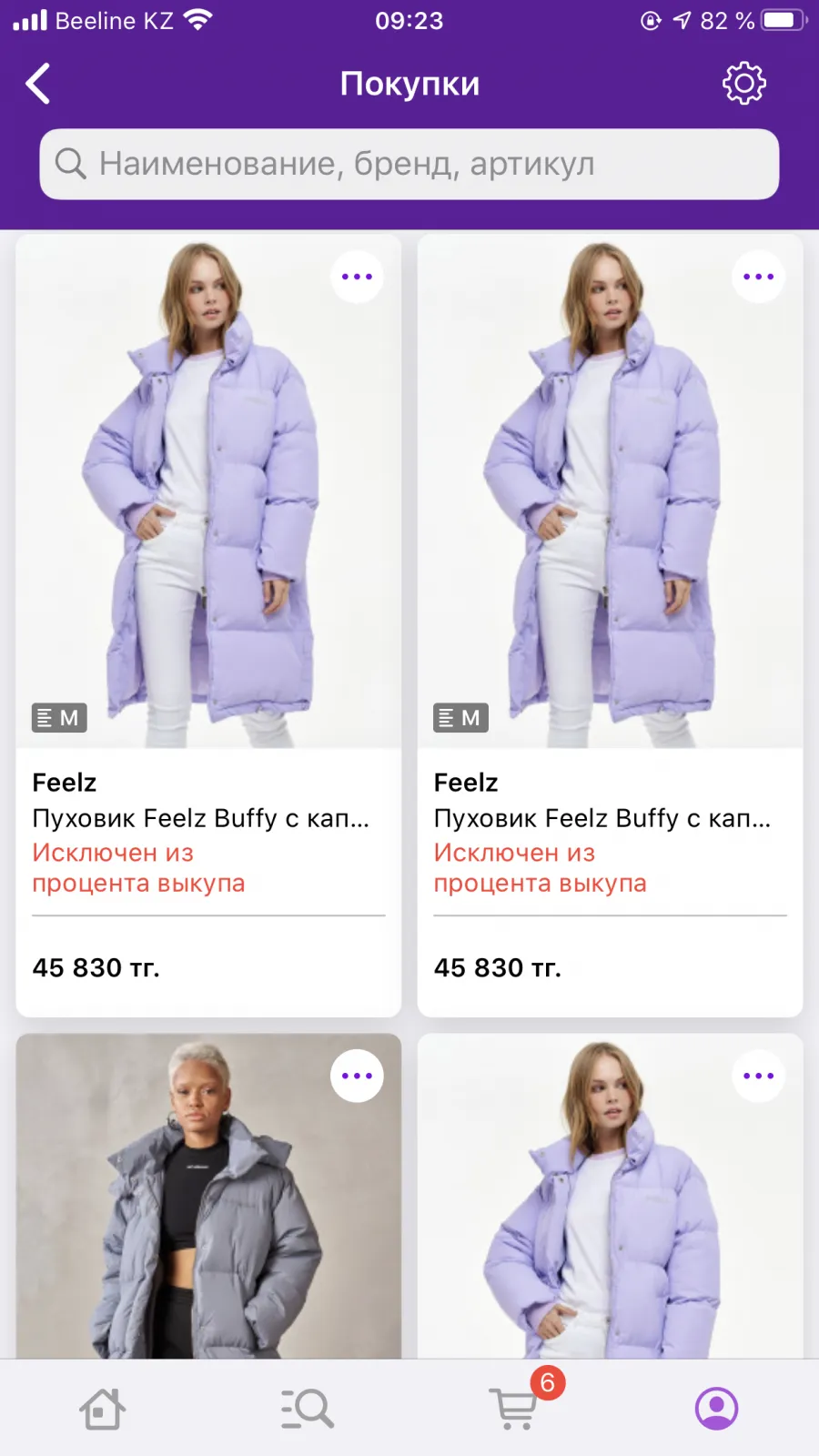Open the grey puffer jacket product card
Screen dimensions: 819x1456
point(208,1196)
